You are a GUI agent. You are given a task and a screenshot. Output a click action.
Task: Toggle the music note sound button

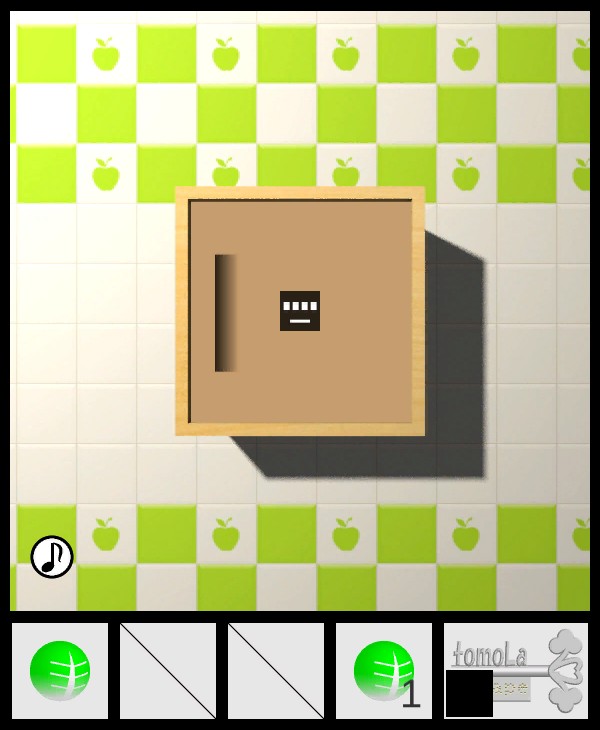52,557
